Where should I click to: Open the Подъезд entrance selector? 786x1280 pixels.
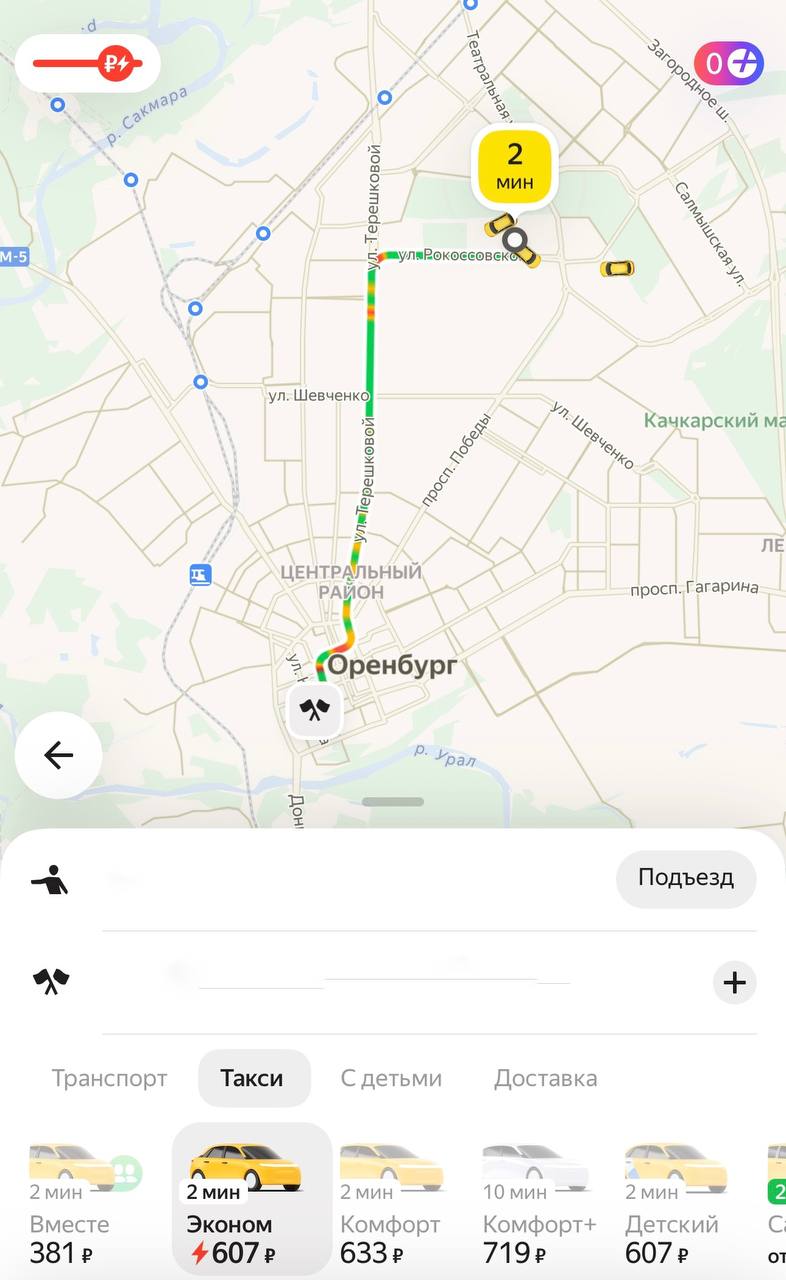(686, 878)
